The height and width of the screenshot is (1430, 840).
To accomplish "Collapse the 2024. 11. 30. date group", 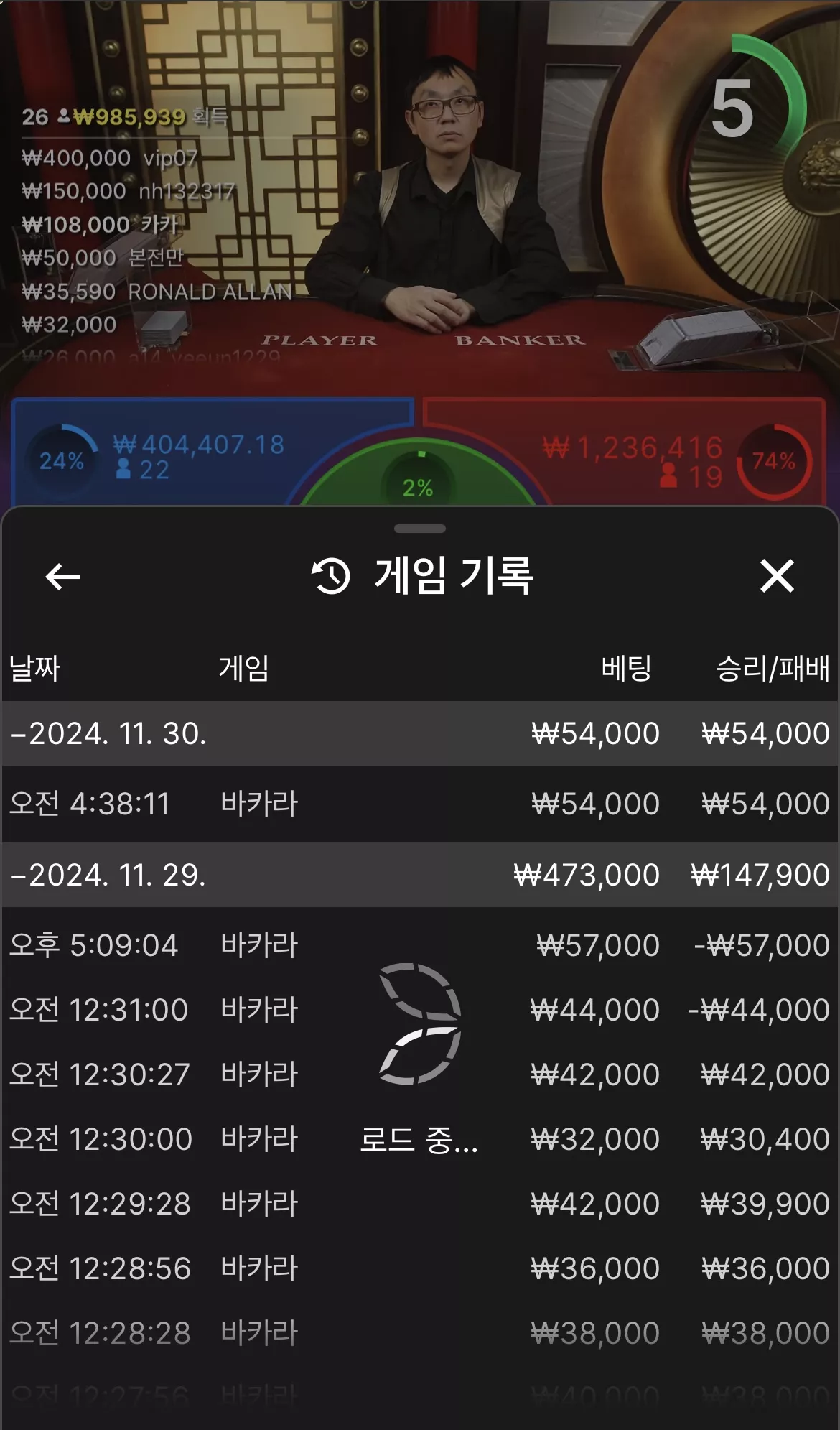I will [420, 733].
